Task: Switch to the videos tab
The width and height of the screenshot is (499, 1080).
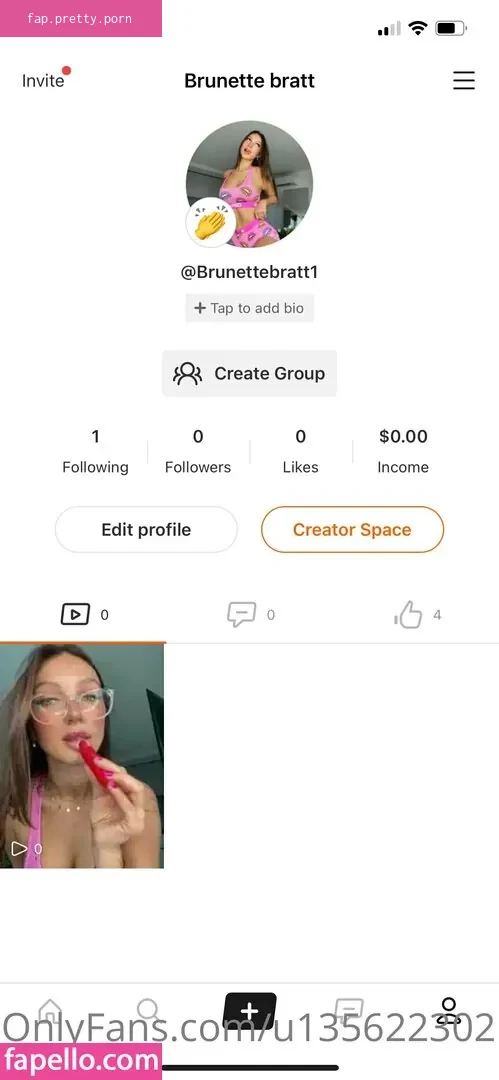Action: [x=84, y=614]
